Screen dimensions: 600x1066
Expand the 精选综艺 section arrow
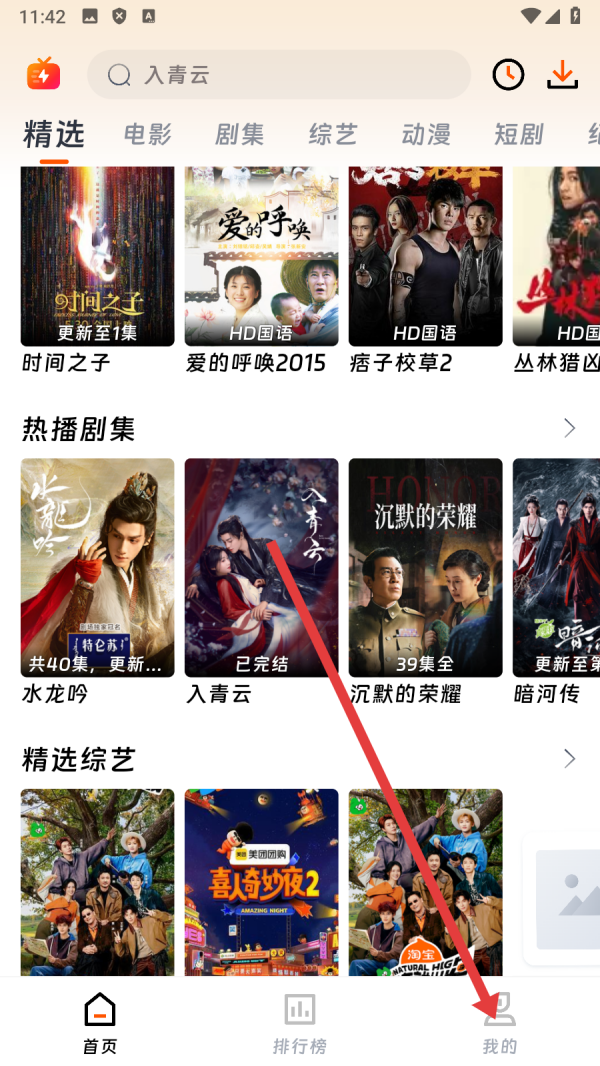[x=570, y=759]
